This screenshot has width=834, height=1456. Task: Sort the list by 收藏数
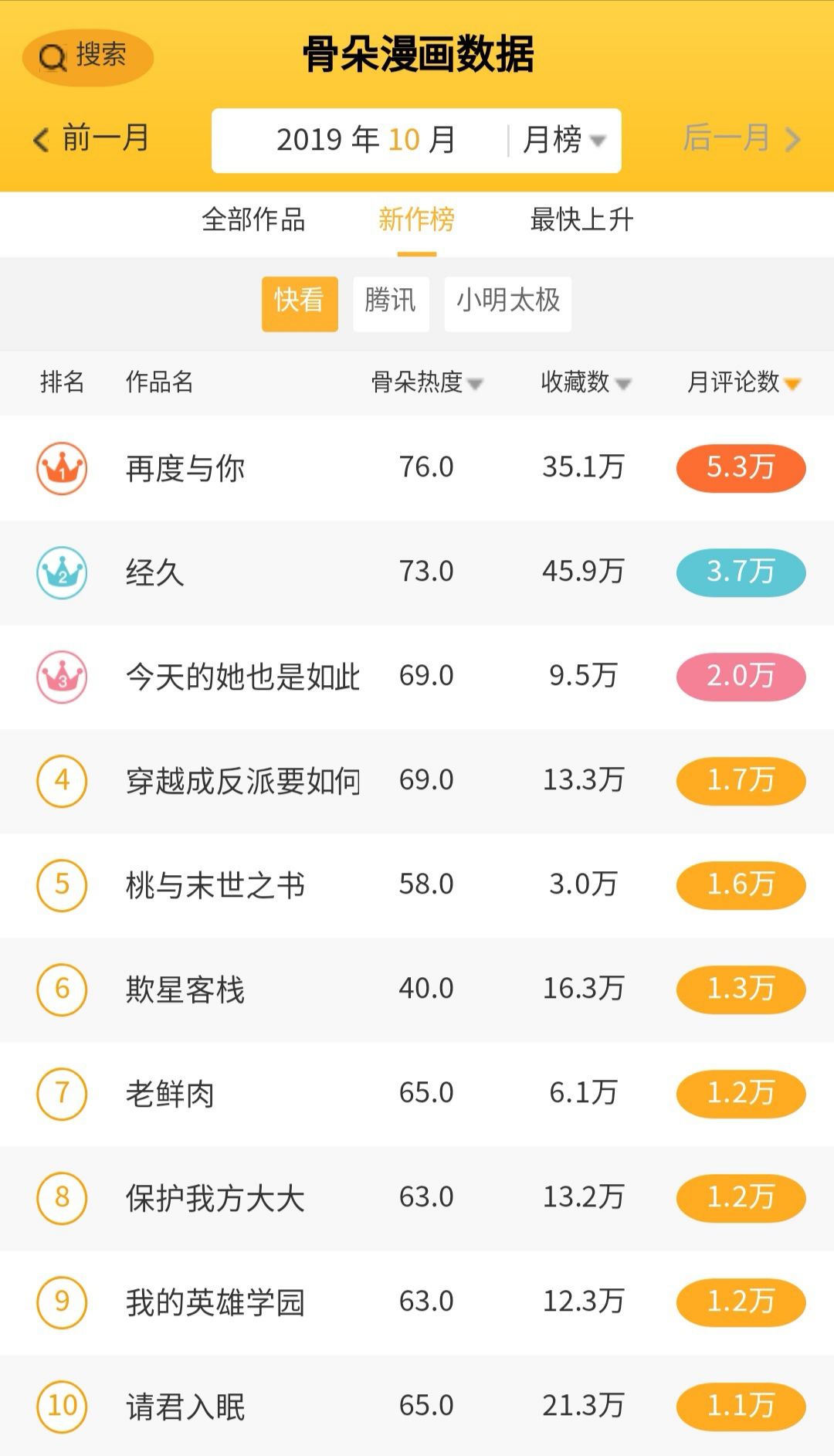pos(585,382)
